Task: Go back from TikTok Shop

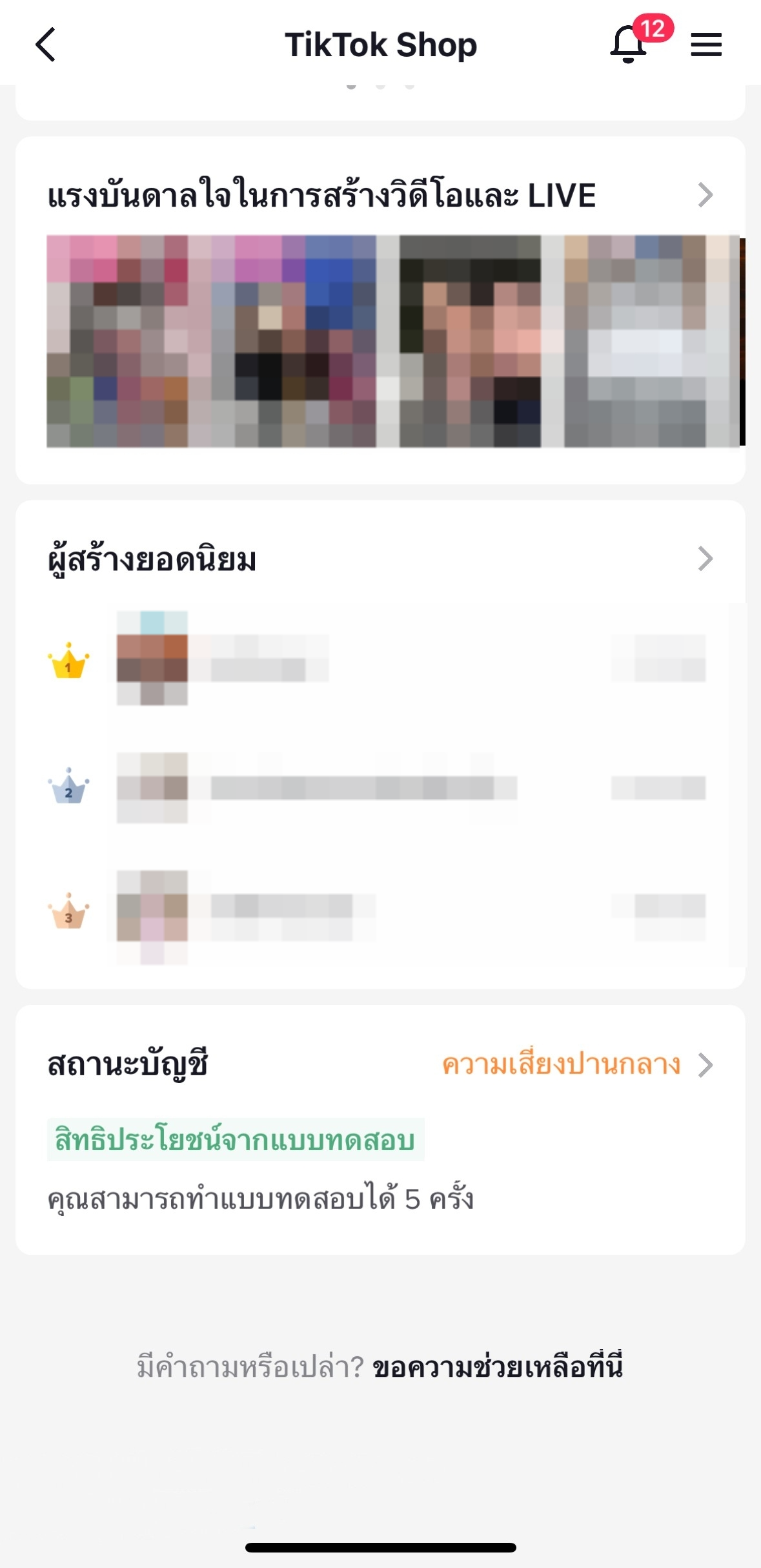Action: click(45, 45)
